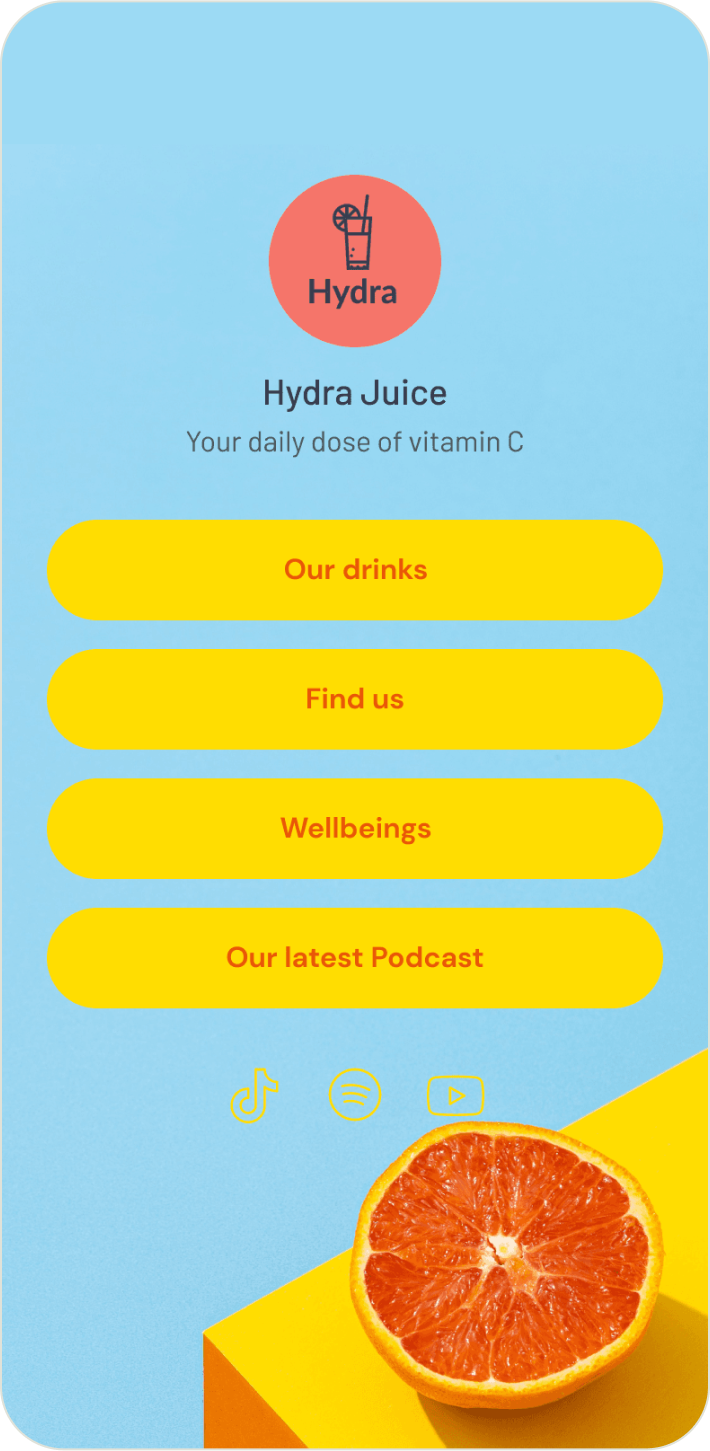
Task: Tap the Find us button
Action: point(355,699)
